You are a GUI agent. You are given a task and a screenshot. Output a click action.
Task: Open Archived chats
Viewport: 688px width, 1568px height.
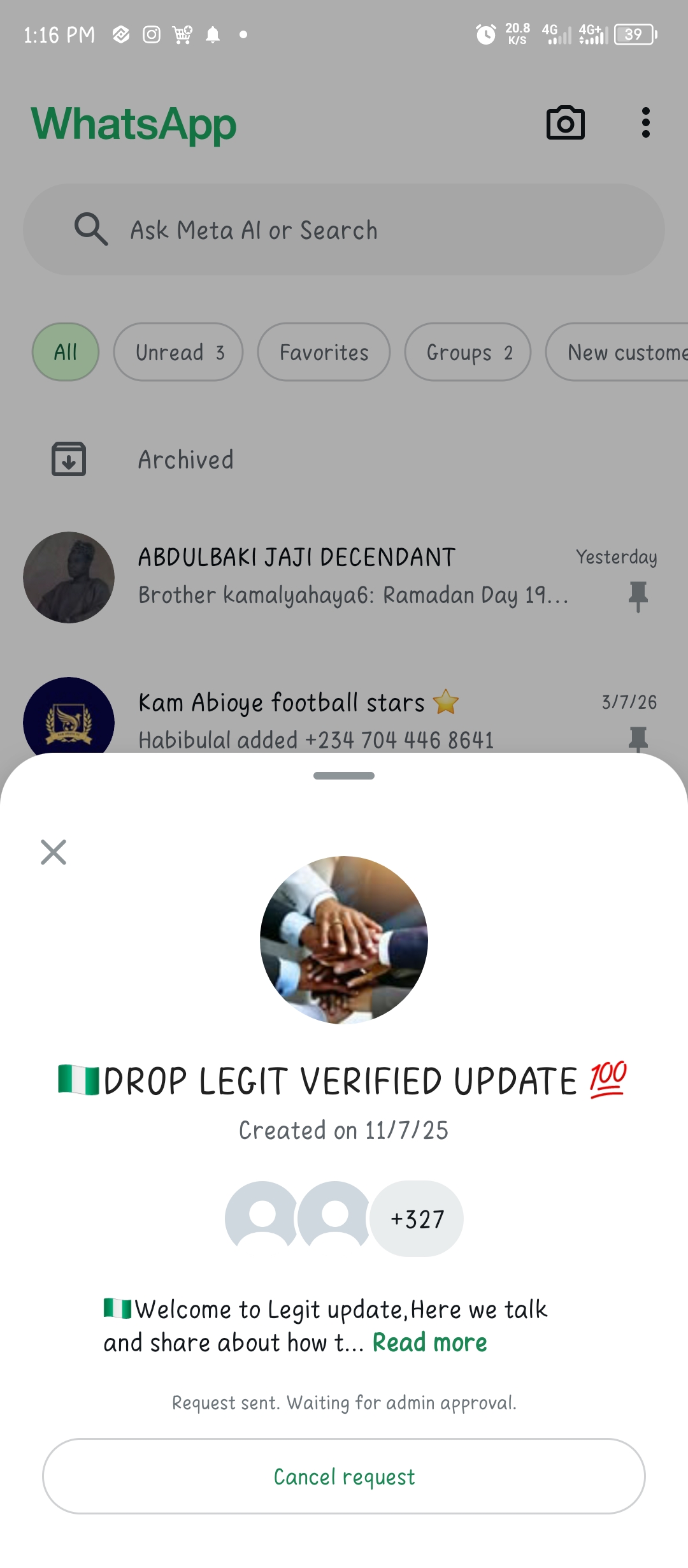point(185,460)
